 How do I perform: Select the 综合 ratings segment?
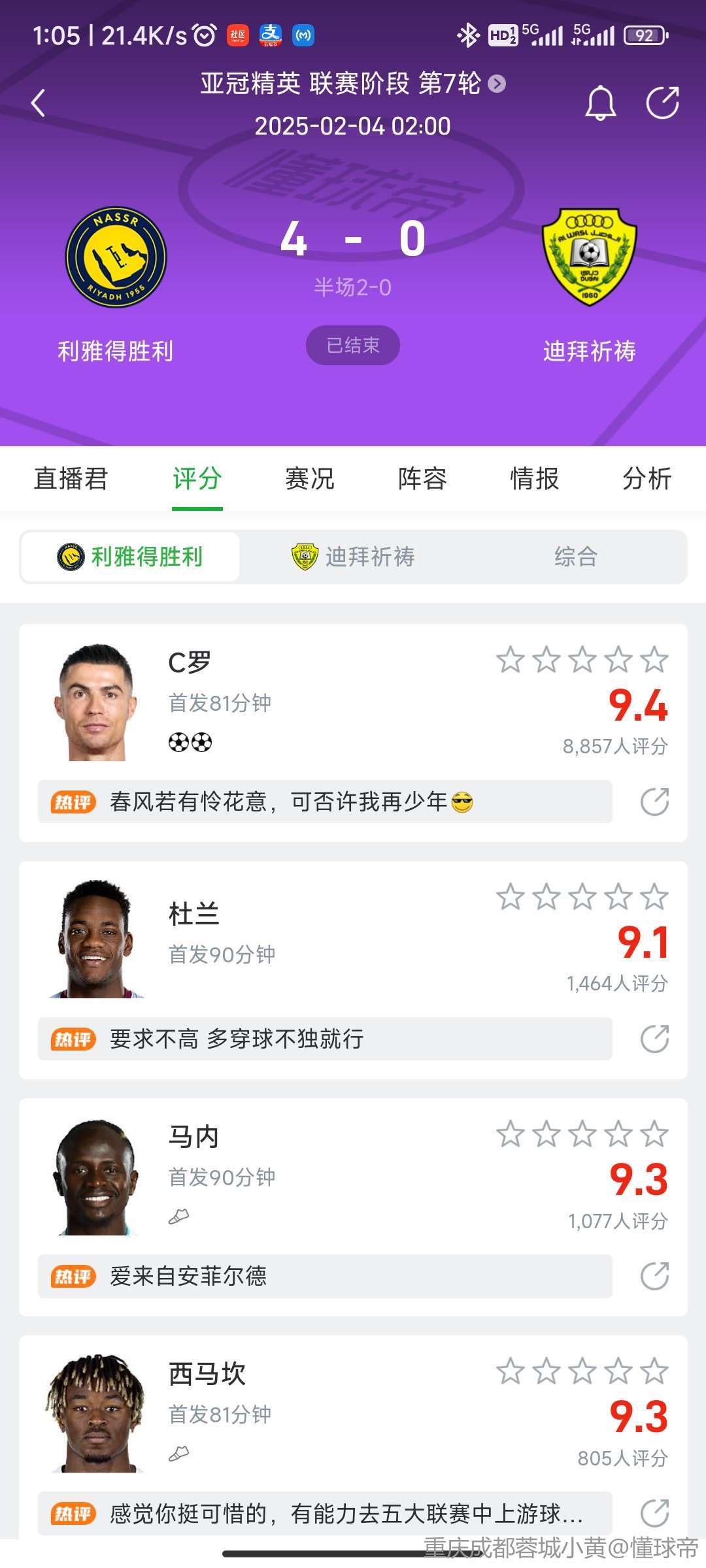[x=575, y=557]
